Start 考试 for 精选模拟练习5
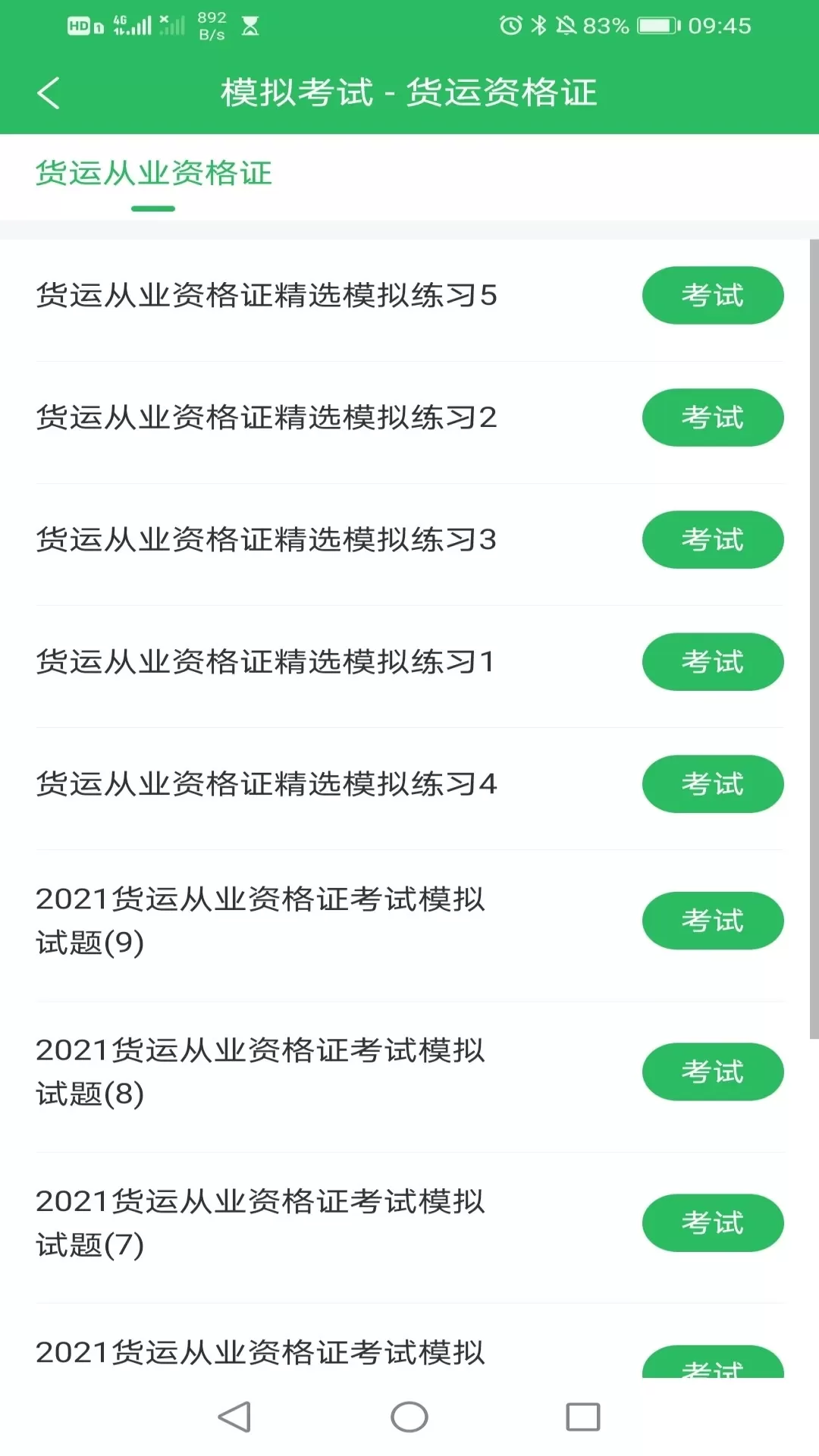 (713, 295)
